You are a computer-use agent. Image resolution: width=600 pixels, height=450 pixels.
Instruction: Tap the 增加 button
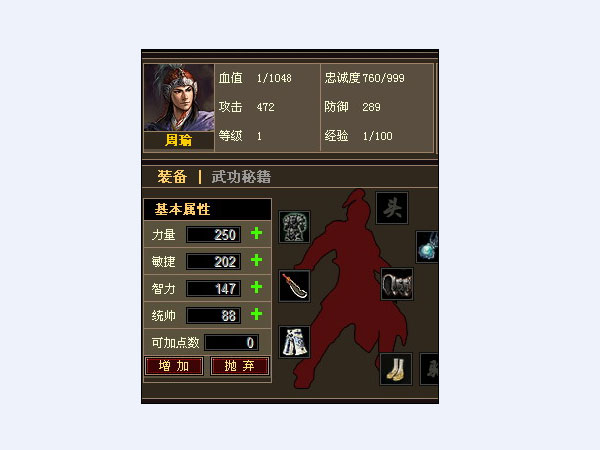(x=173, y=366)
